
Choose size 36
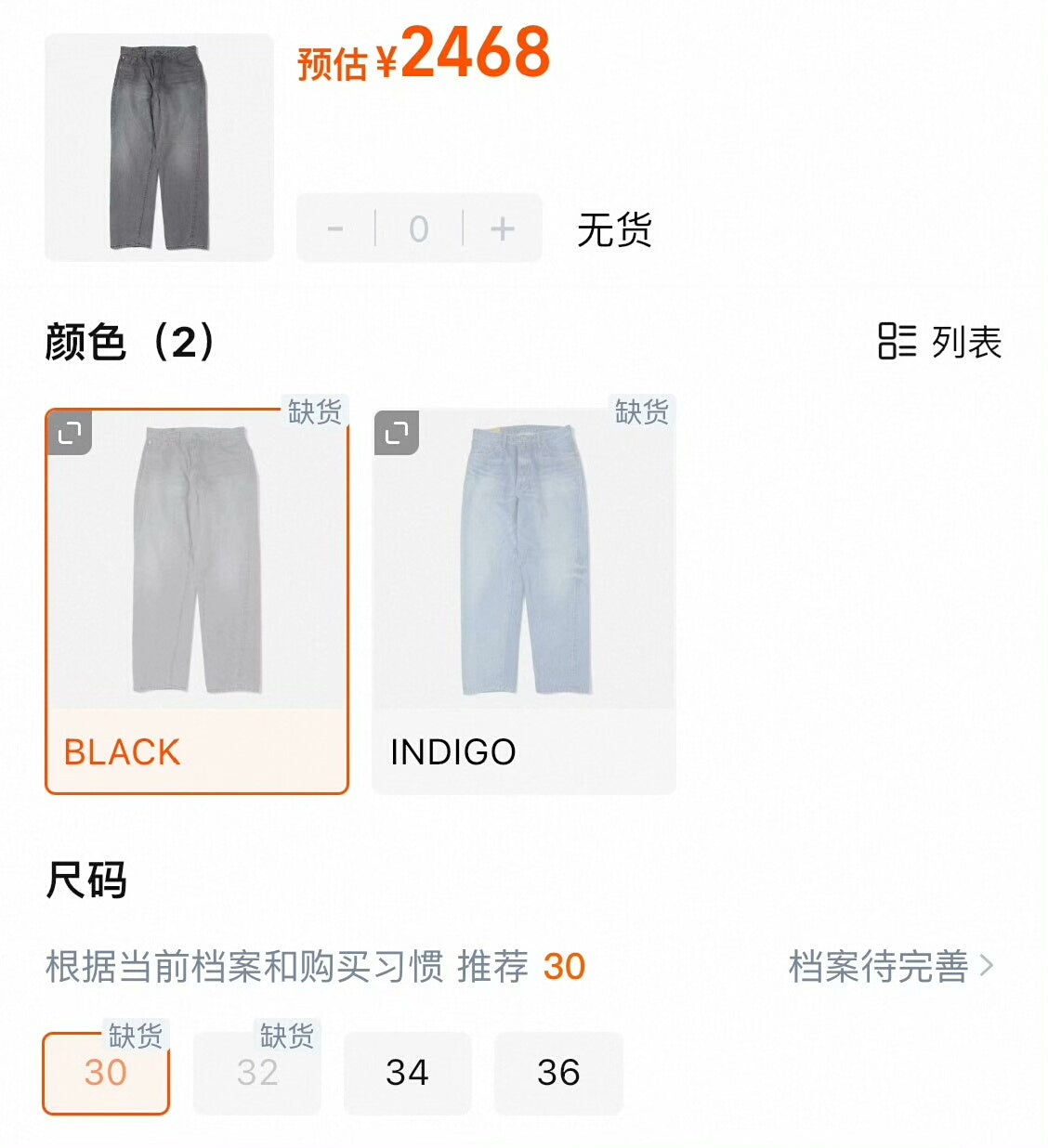558,1073
